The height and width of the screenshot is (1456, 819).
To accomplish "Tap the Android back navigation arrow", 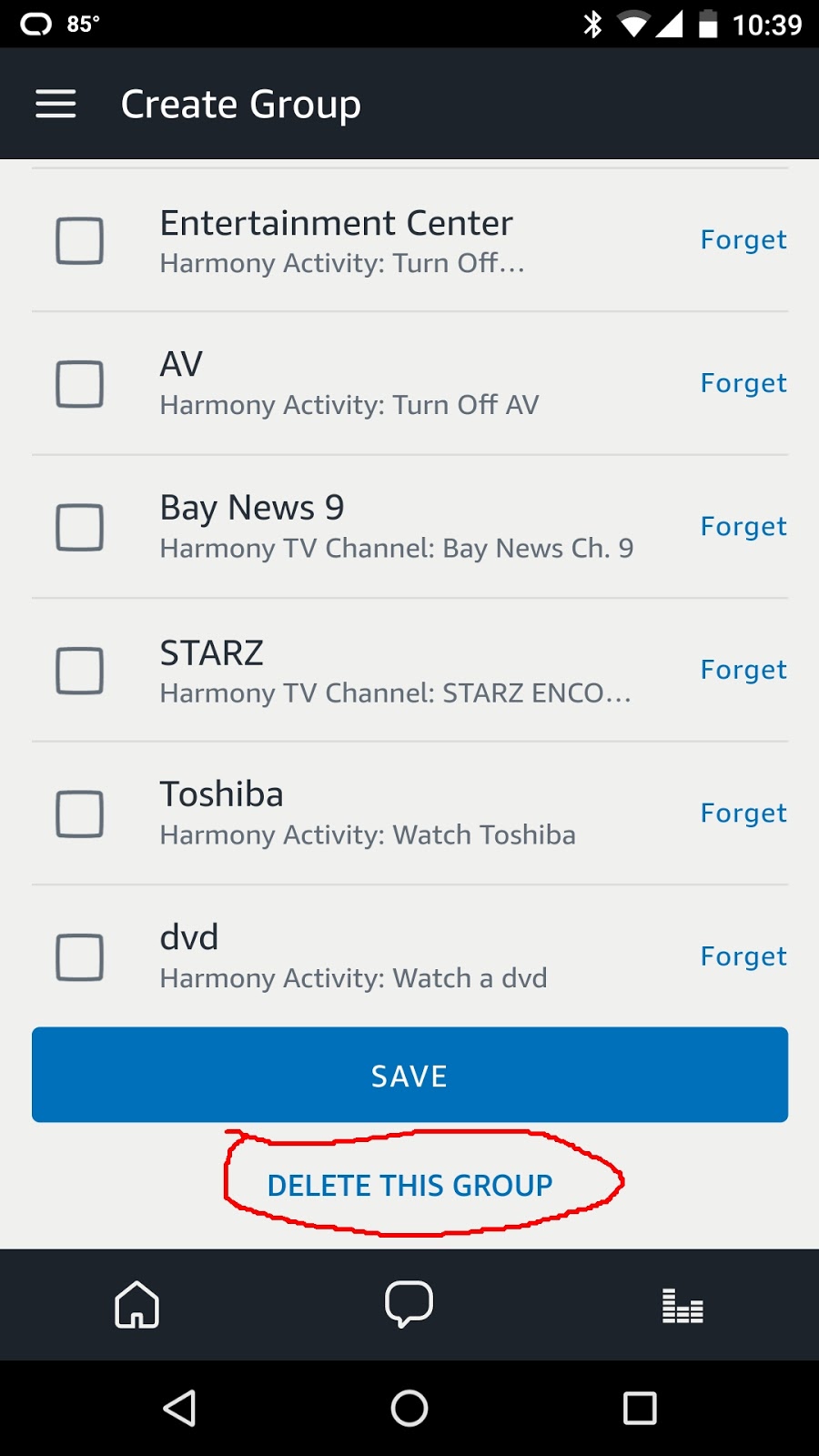I will click(179, 1408).
